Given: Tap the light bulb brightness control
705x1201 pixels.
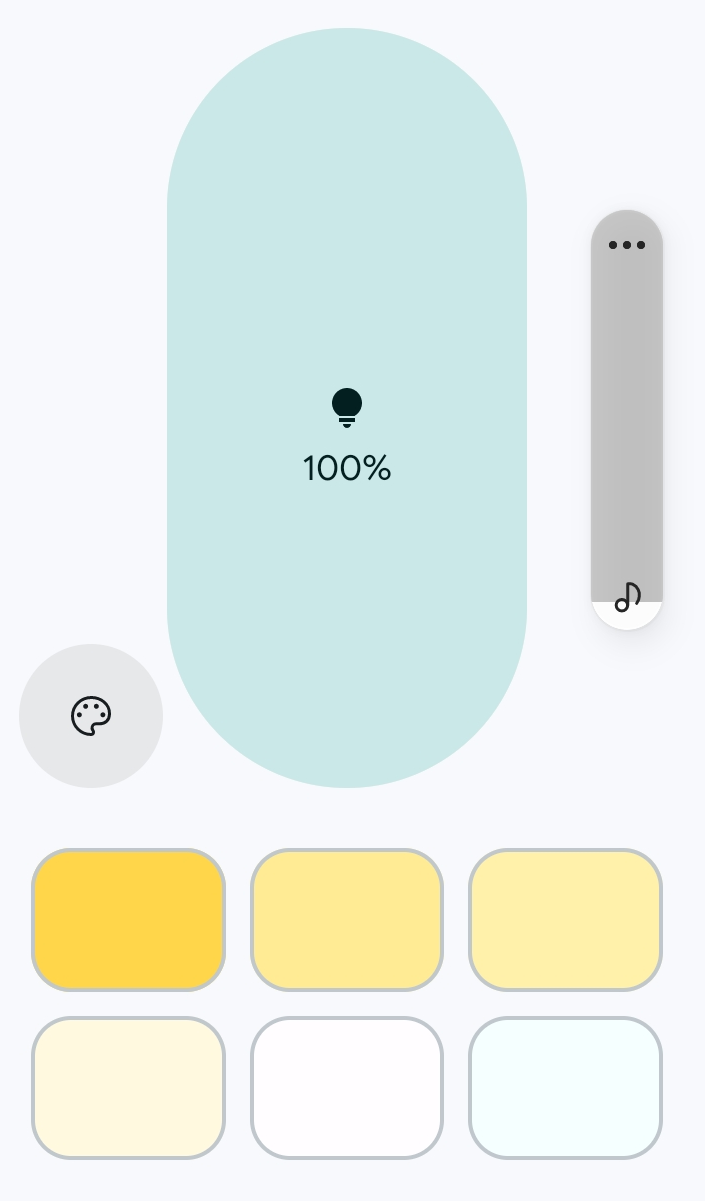Looking at the screenshot, I should pos(346,408).
